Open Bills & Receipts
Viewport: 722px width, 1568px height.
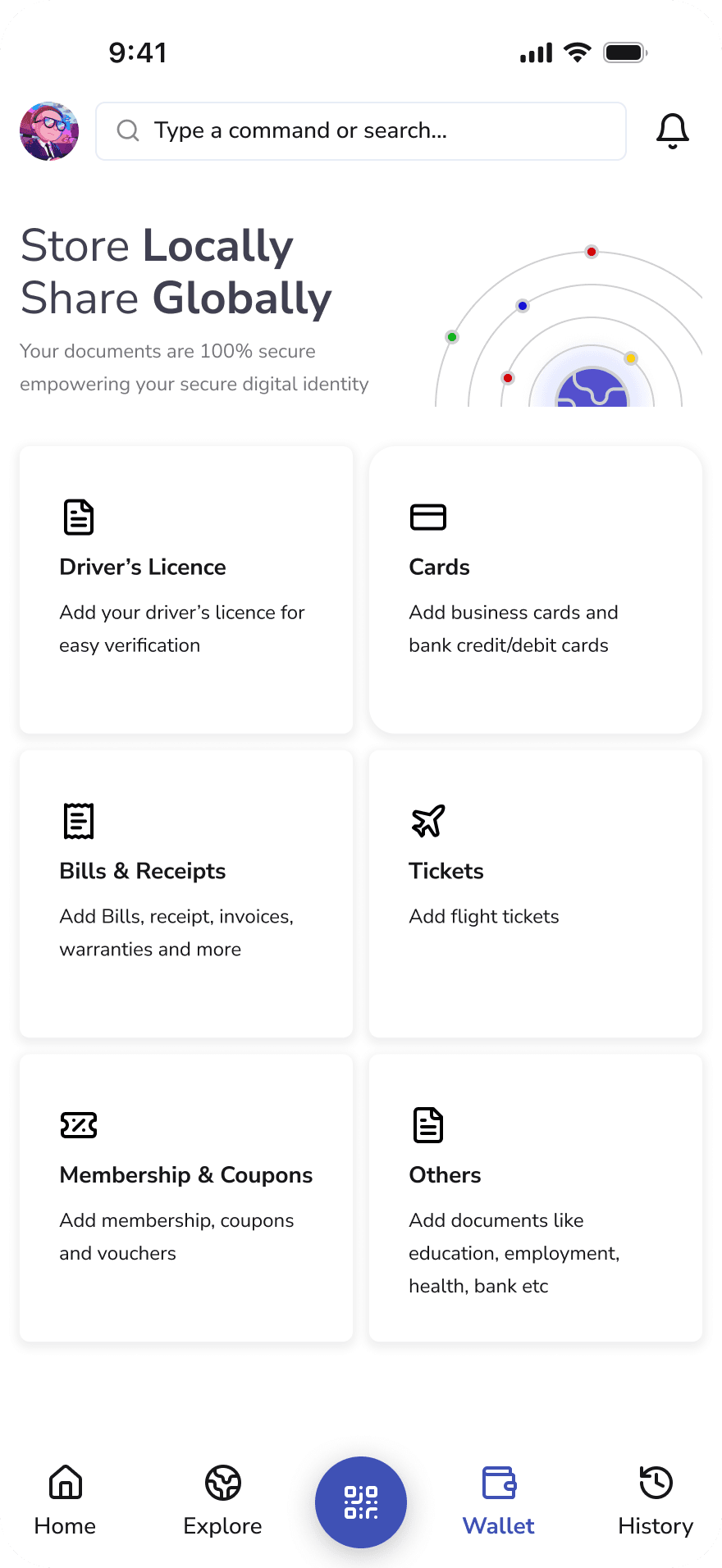pyautogui.click(x=186, y=893)
